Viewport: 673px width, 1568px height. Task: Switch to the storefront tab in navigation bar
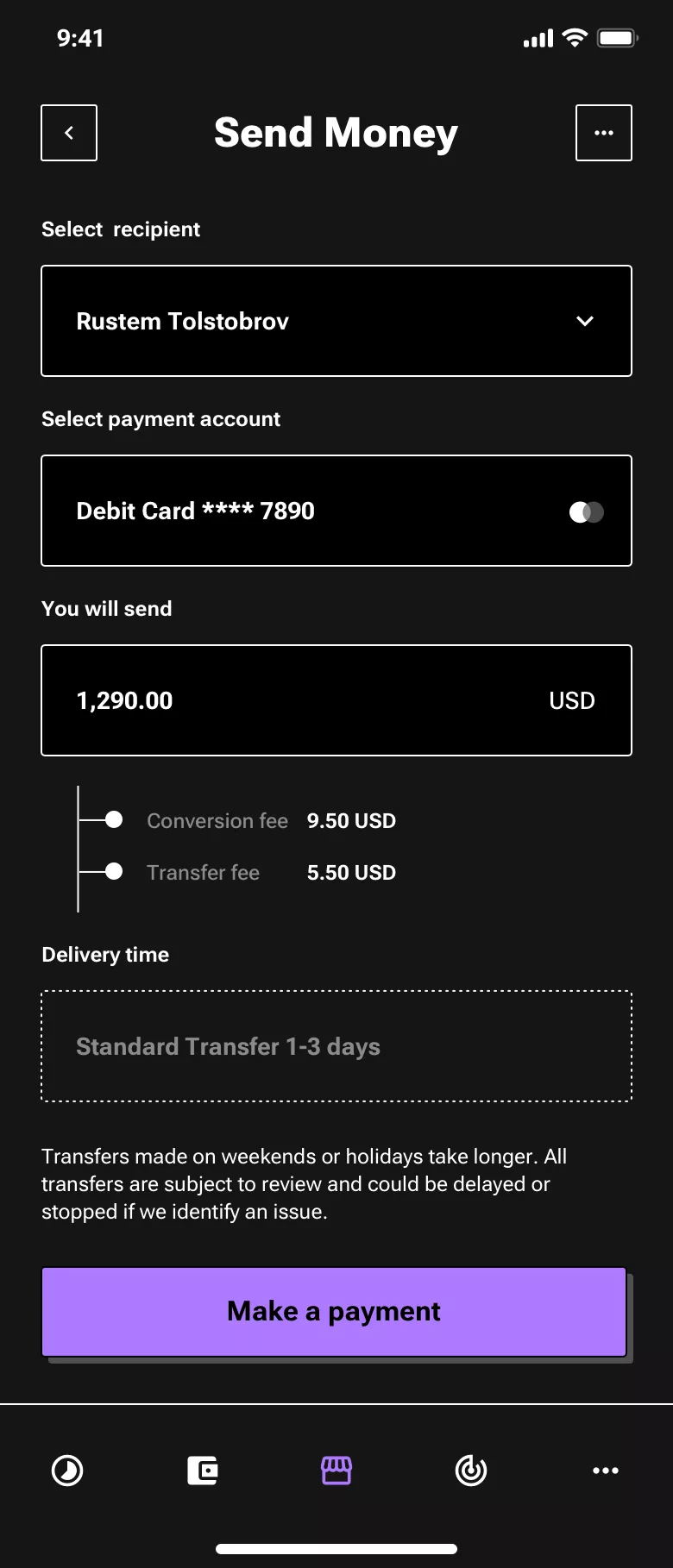pyautogui.click(x=336, y=1471)
